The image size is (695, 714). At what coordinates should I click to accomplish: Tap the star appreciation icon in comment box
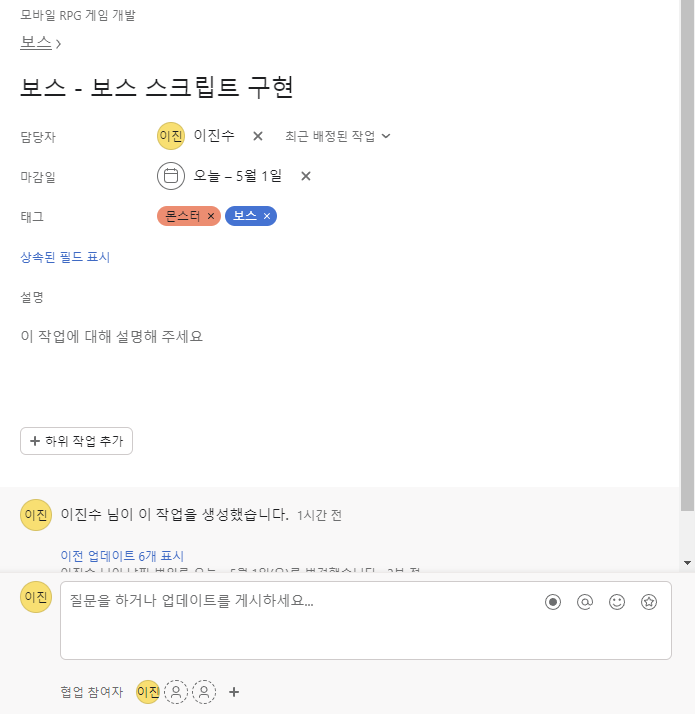coord(649,602)
